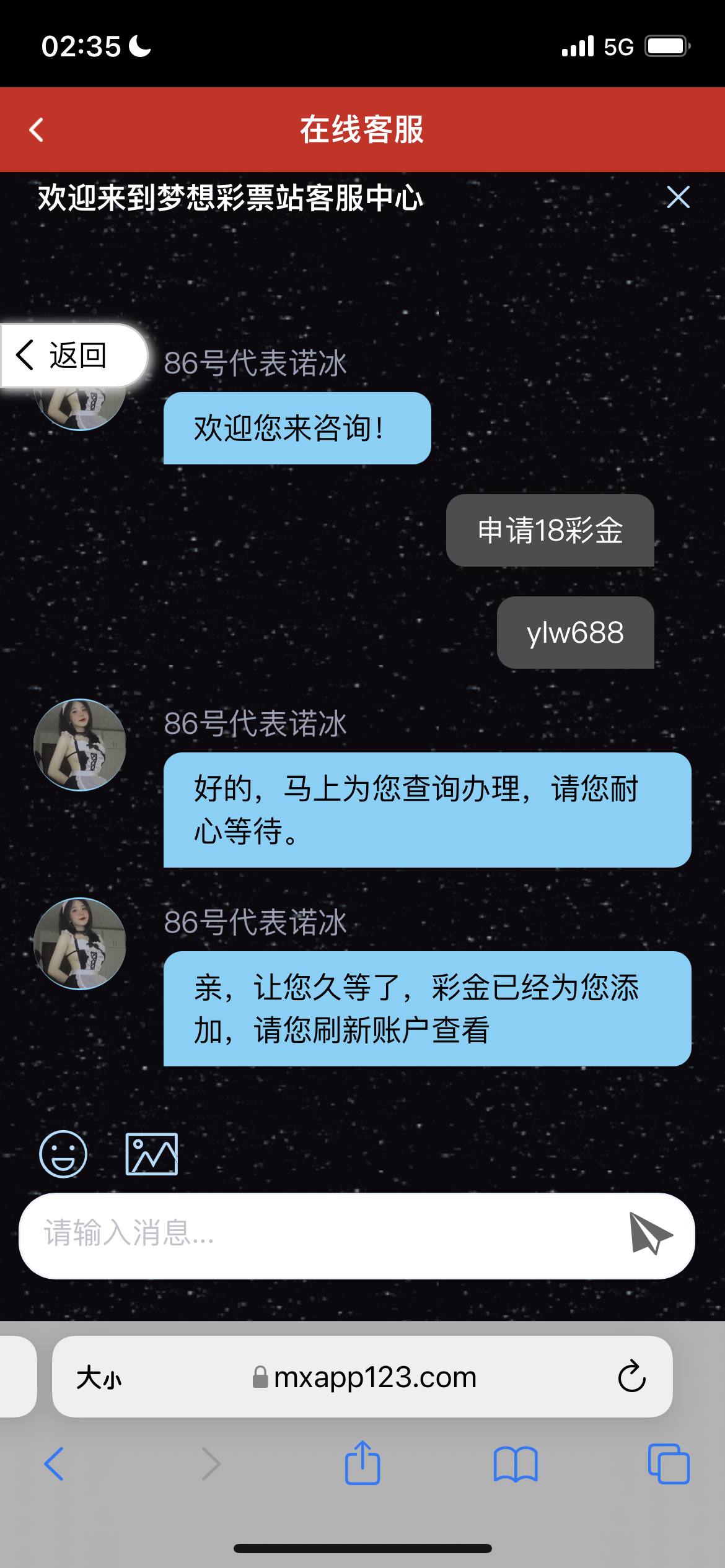This screenshot has height=1568, width=725.
Task: Attach an image to the chat
Action: (x=152, y=1154)
